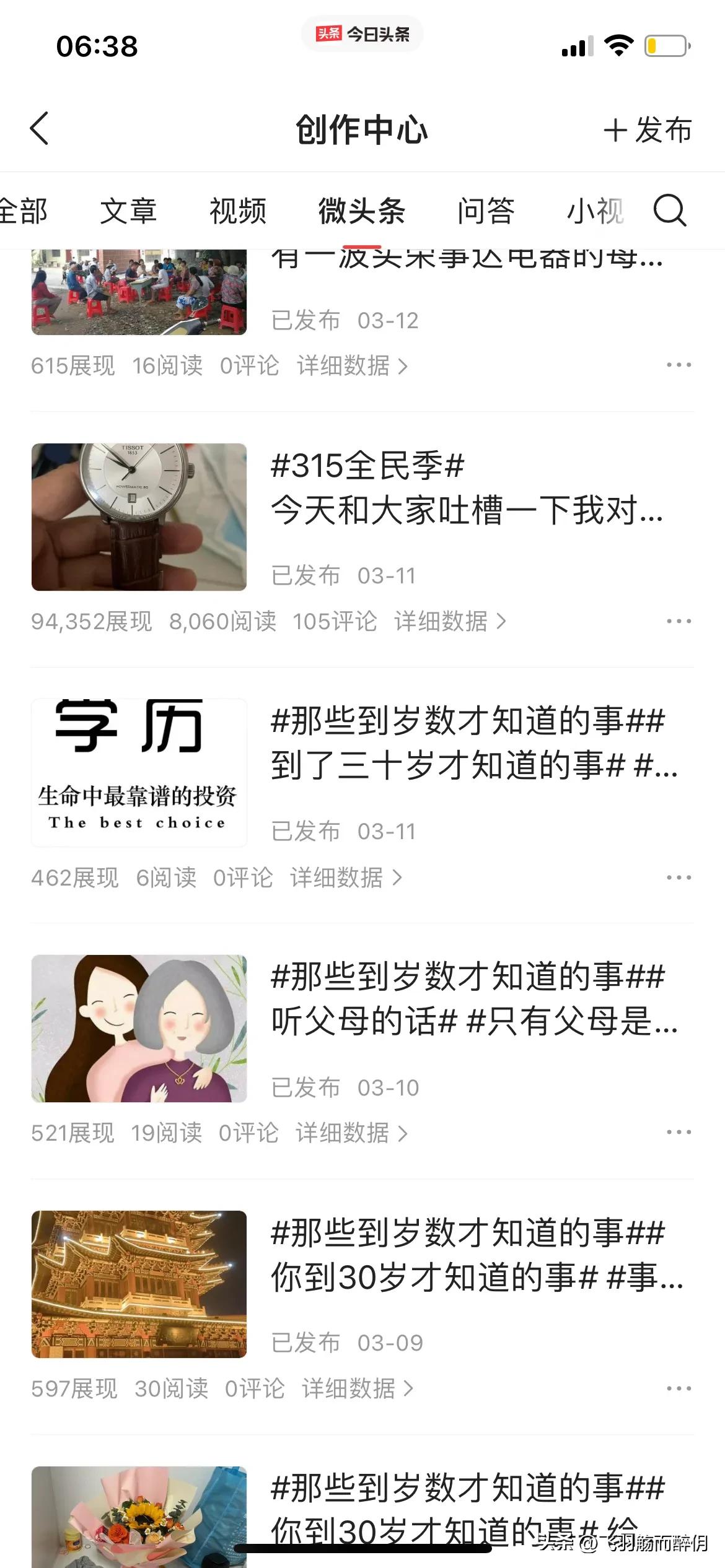Tap the 微头条 tab already highlighted
The height and width of the screenshot is (1568, 725).
361,212
